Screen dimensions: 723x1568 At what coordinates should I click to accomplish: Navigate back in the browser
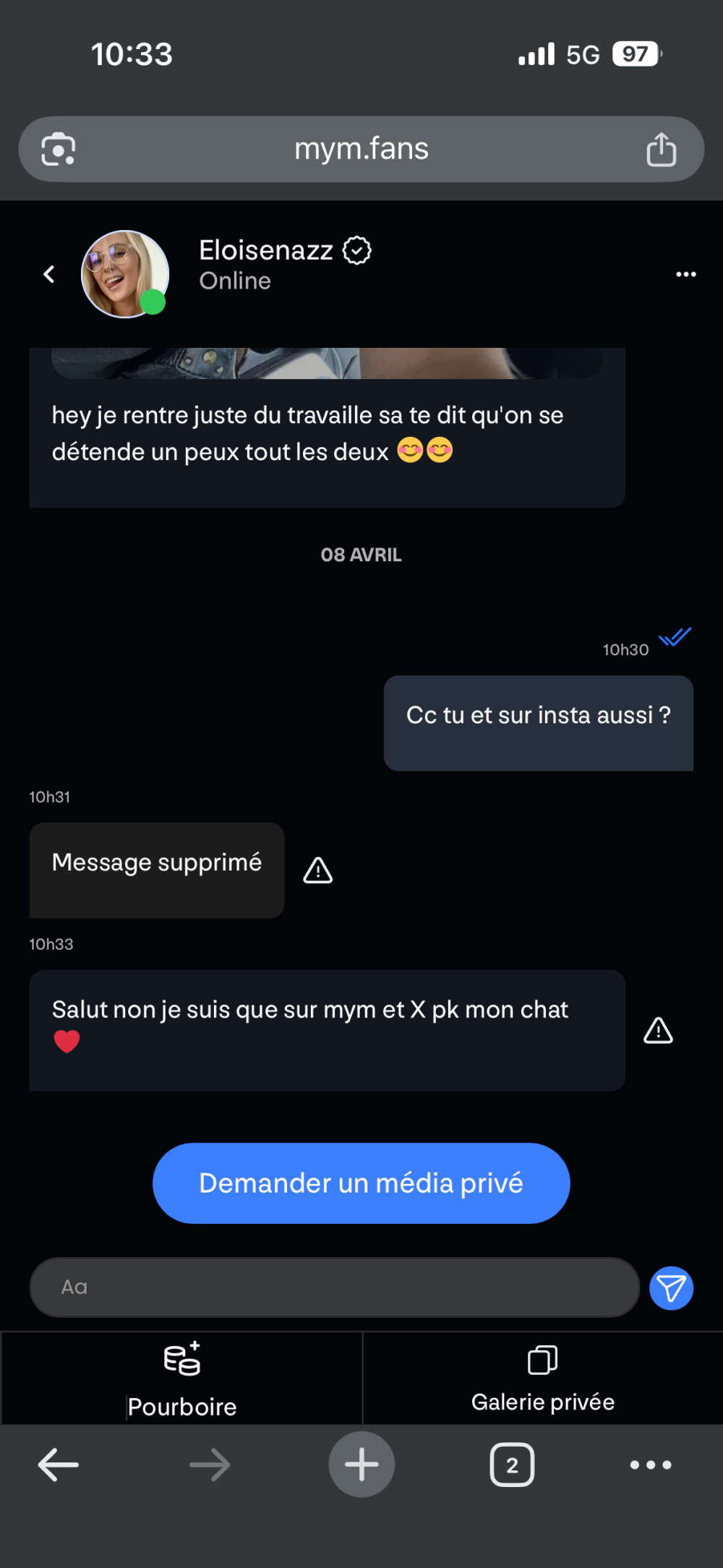(x=59, y=1465)
